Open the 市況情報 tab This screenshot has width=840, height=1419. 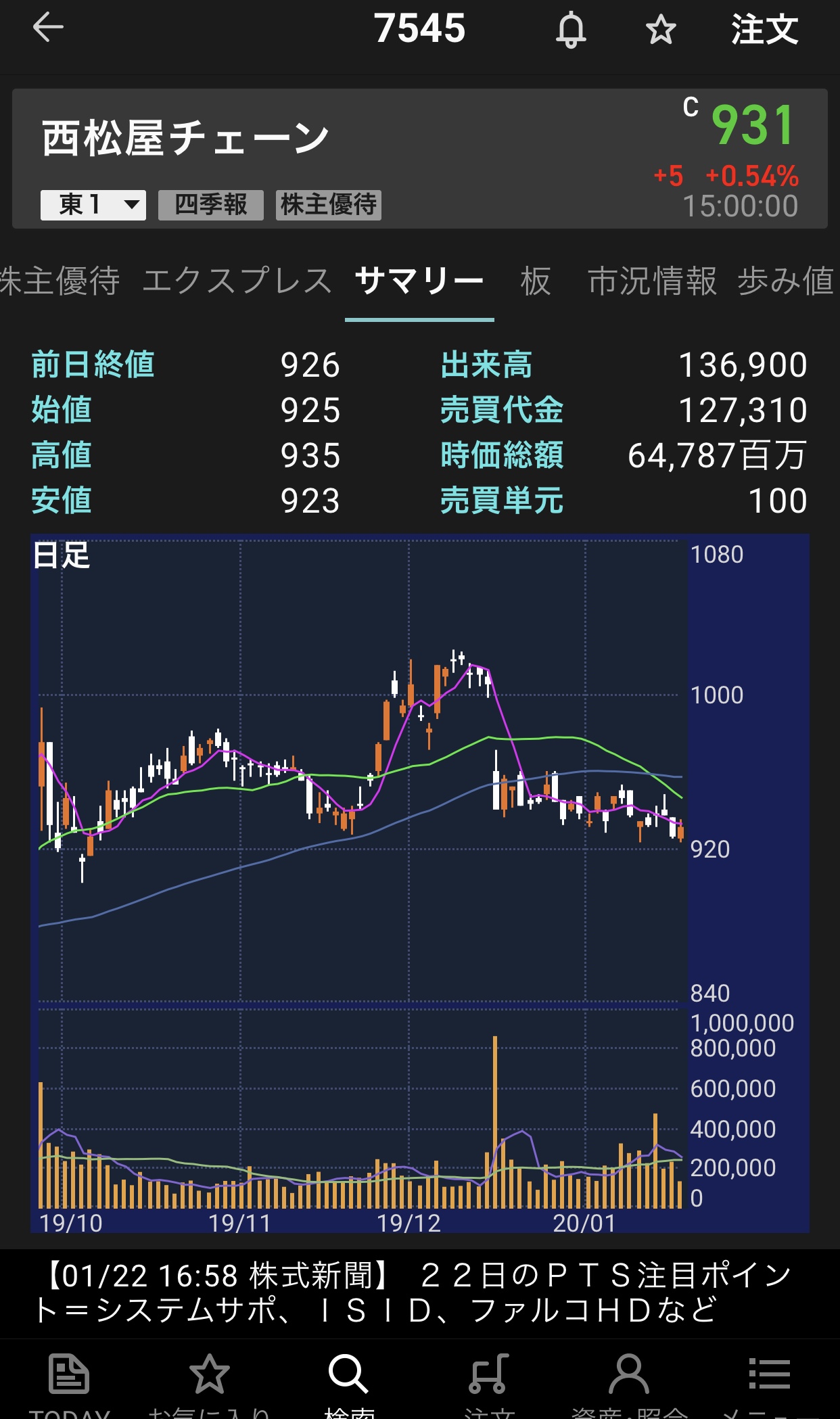pyautogui.click(x=652, y=281)
